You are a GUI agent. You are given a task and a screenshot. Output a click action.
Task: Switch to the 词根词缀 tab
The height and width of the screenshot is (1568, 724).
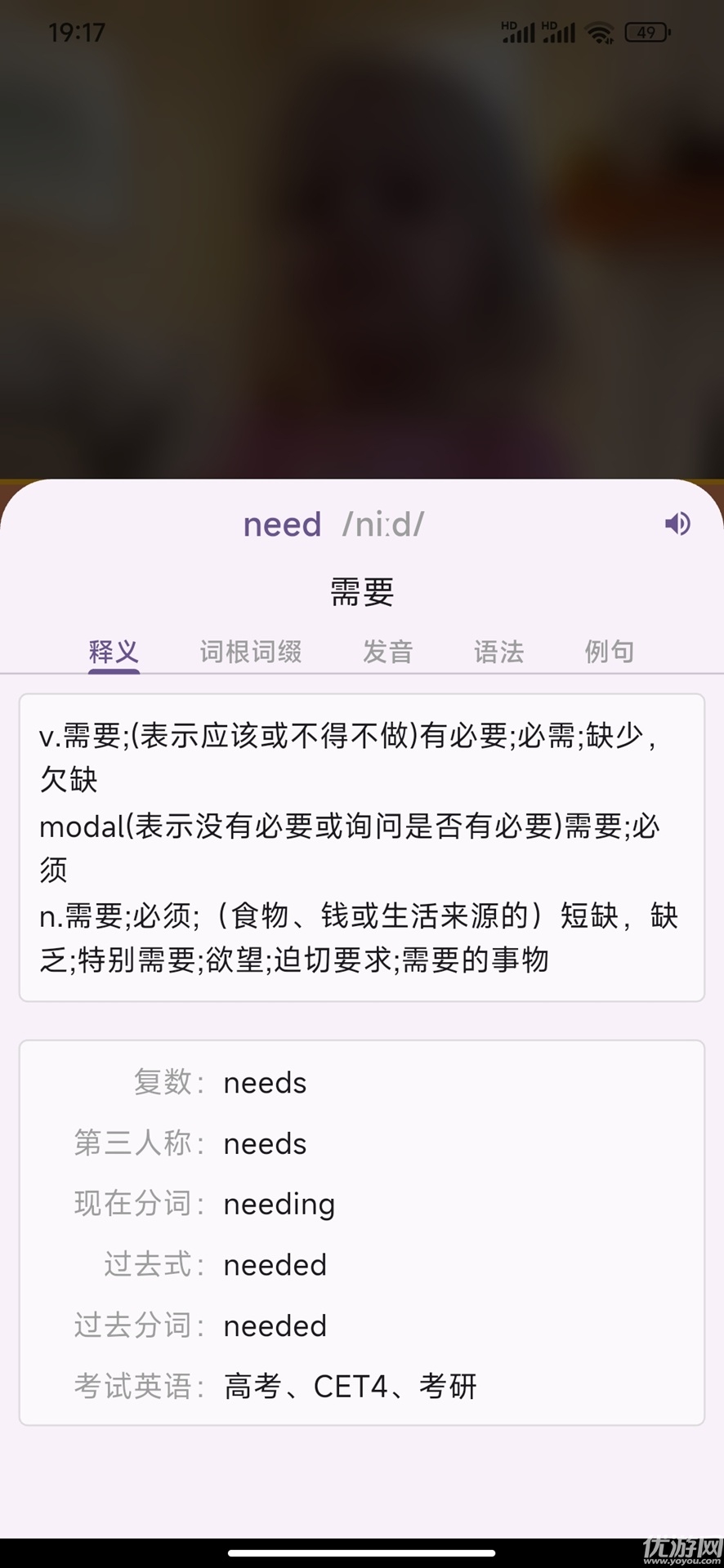(250, 651)
